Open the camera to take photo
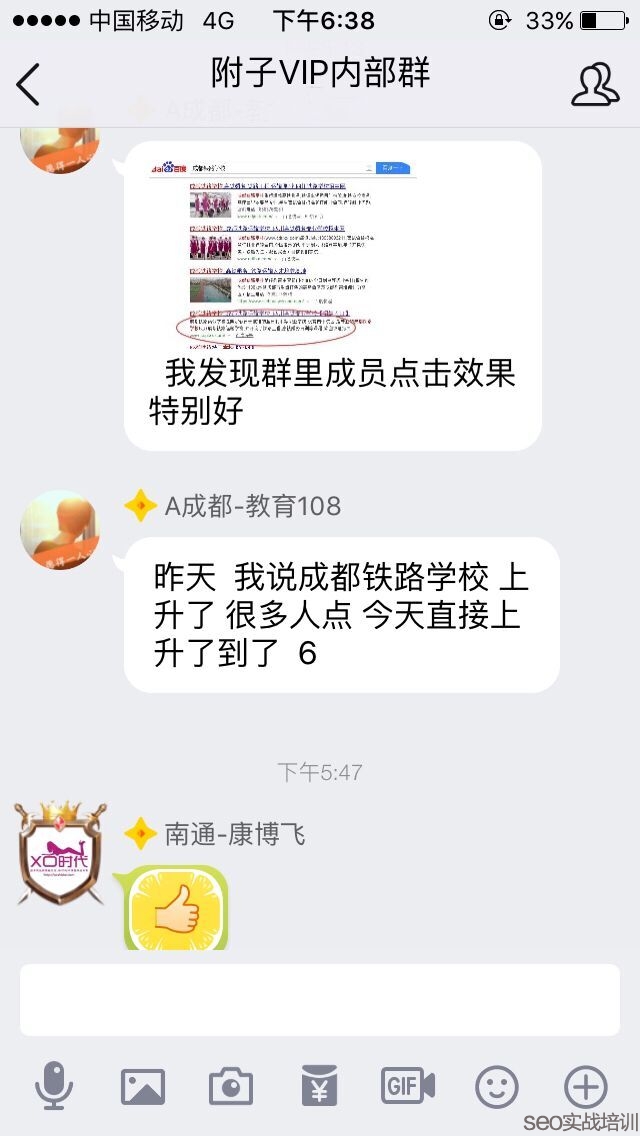Screen dimensions: 640x1136 point(230,1086)
